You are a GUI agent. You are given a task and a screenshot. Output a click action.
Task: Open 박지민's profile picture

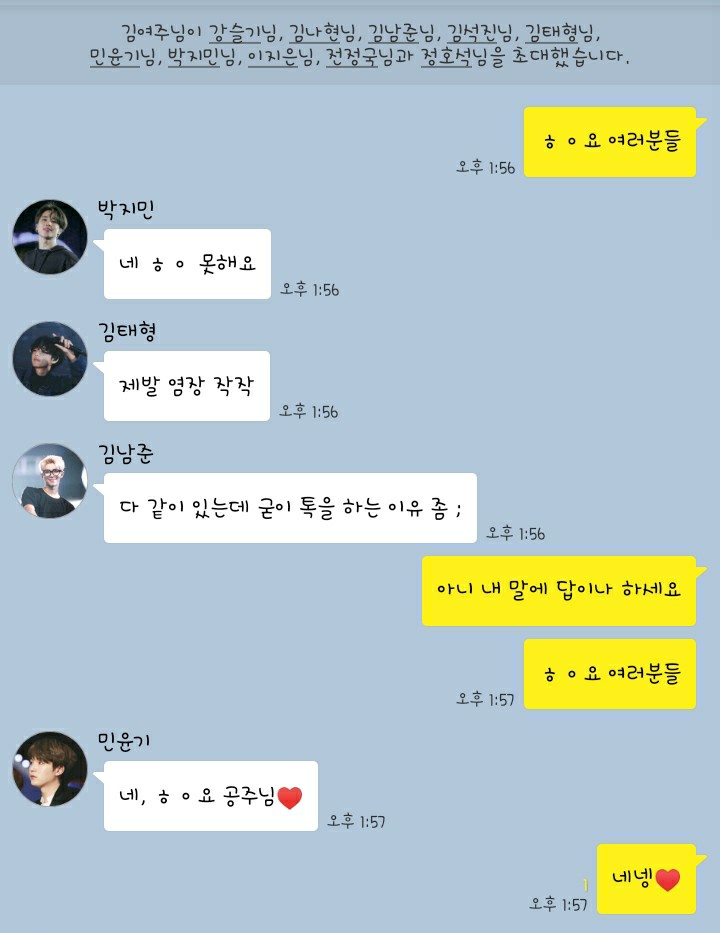[x=50, y=237]
